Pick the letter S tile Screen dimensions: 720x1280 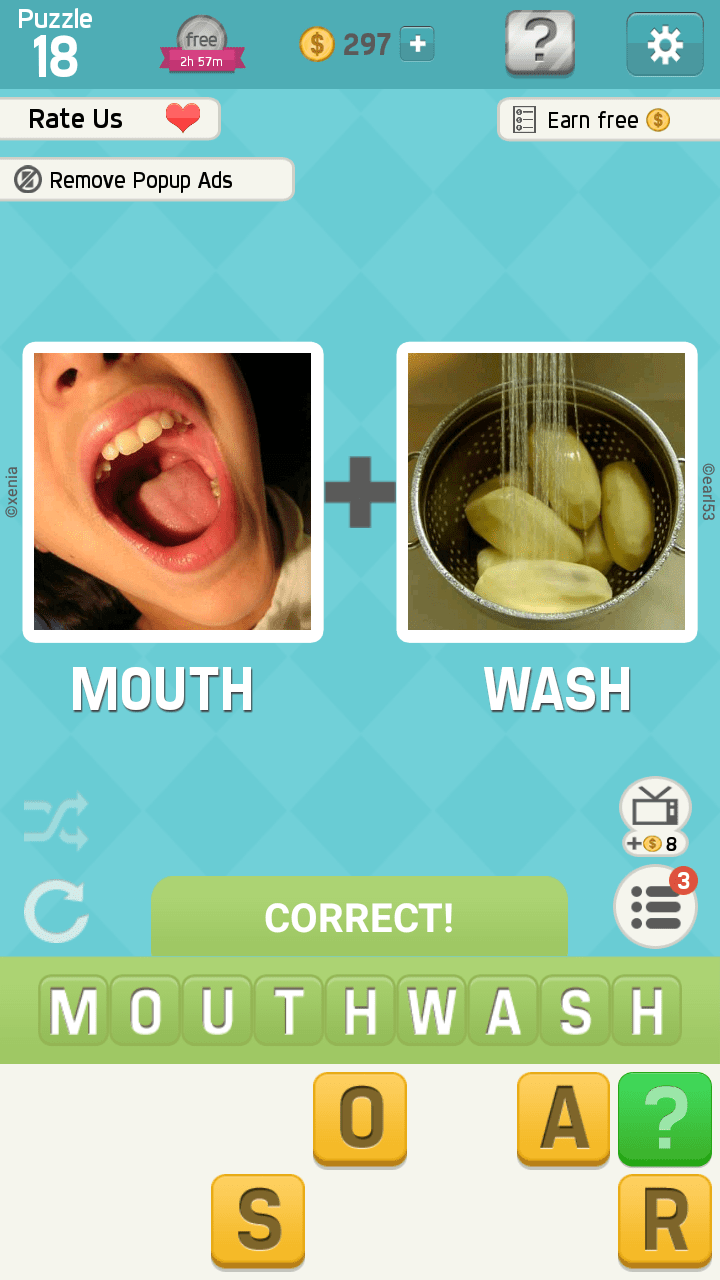pyautogui.click(x=258, y=1220)
